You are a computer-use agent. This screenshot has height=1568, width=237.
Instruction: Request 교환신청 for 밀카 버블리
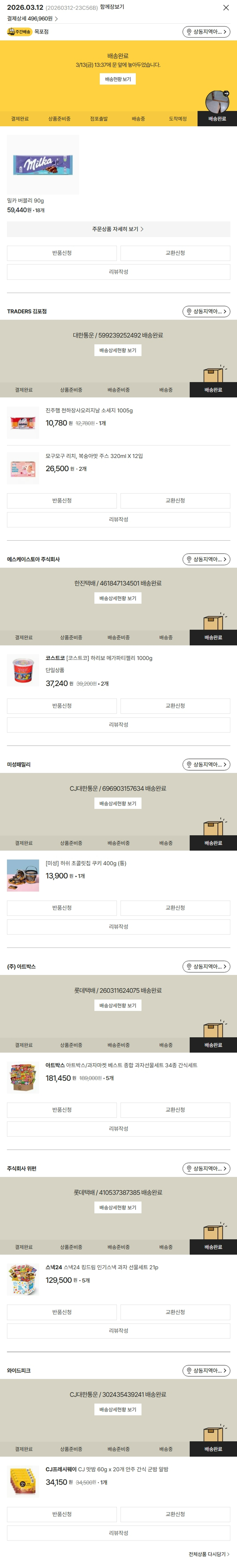[x=175, y=253]
